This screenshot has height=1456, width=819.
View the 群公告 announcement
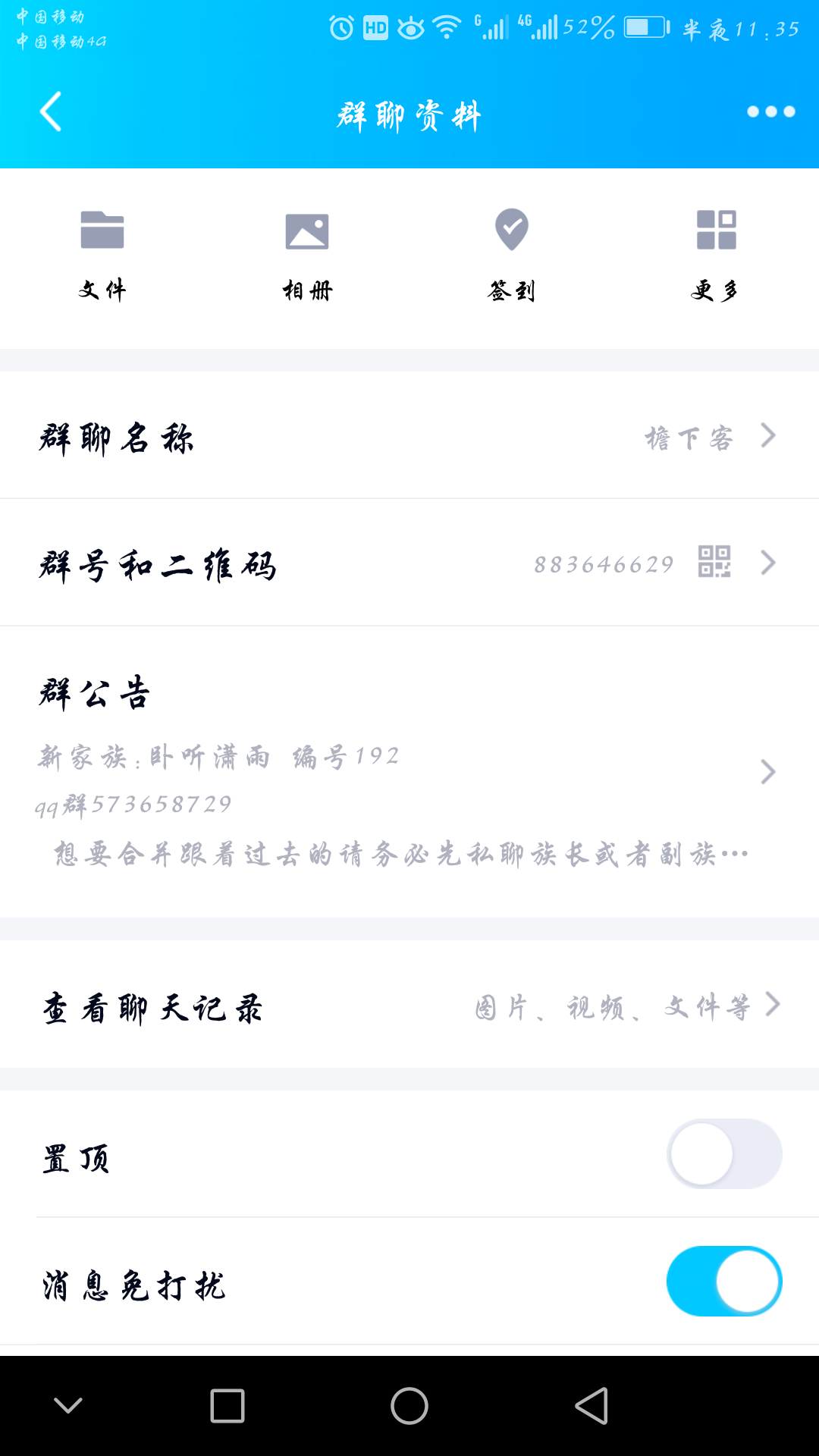pos(409,772)
